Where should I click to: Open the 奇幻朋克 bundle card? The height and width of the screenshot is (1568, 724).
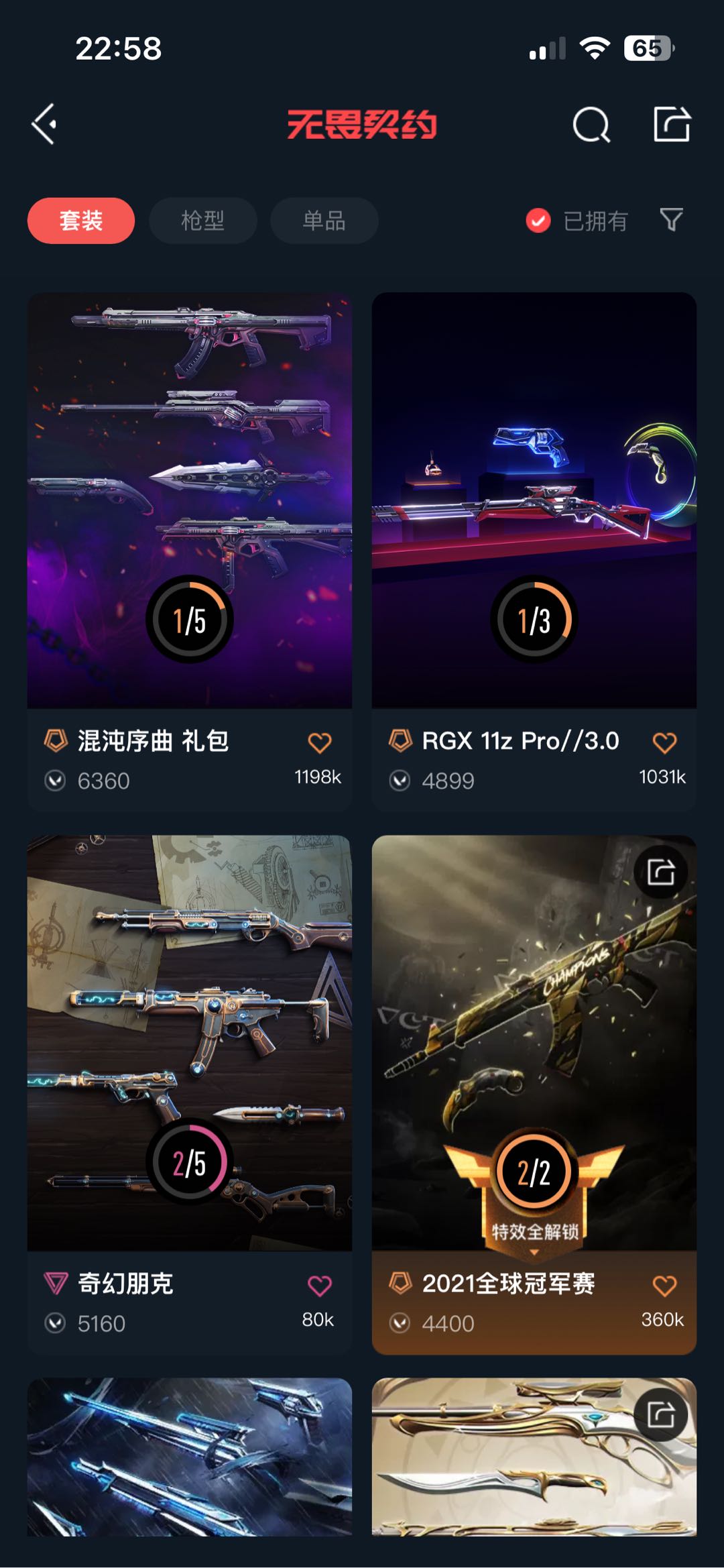(189, 1043)
